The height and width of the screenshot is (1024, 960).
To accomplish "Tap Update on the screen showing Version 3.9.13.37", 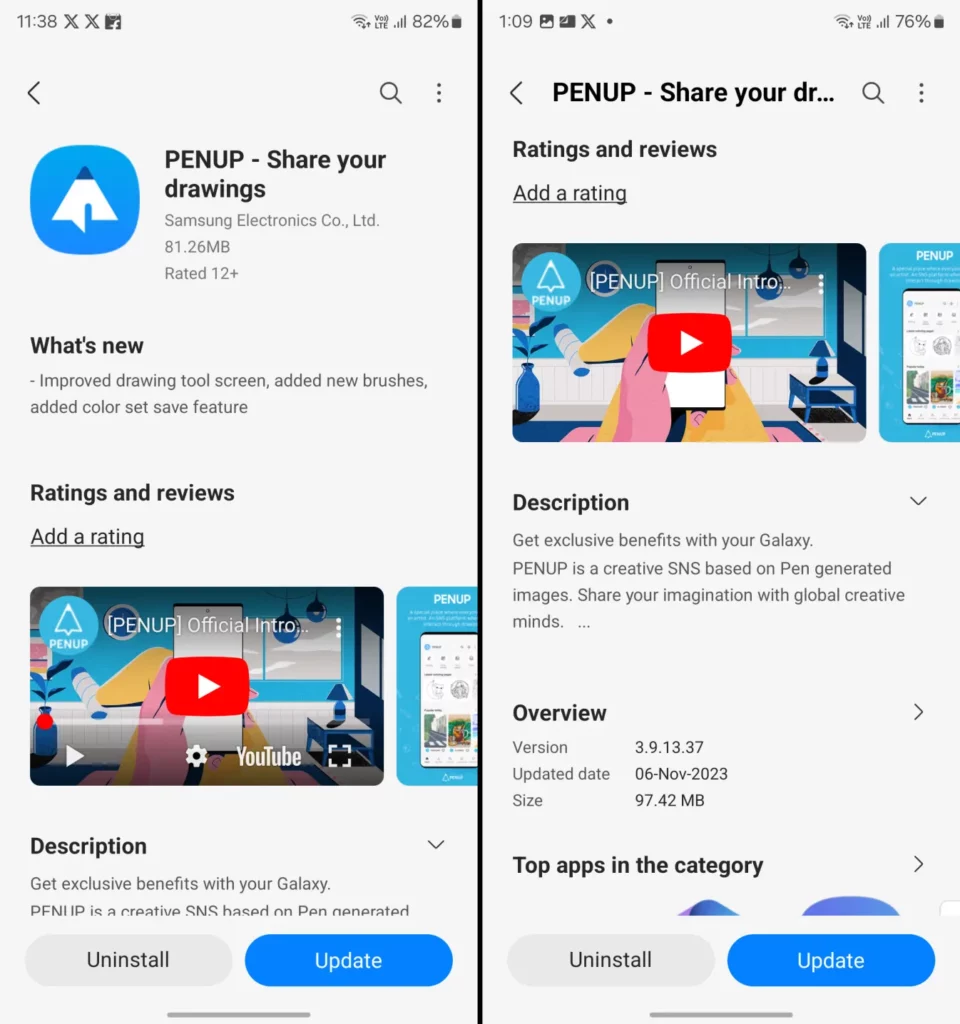I will pyautogui.click(x=830, y=960).
